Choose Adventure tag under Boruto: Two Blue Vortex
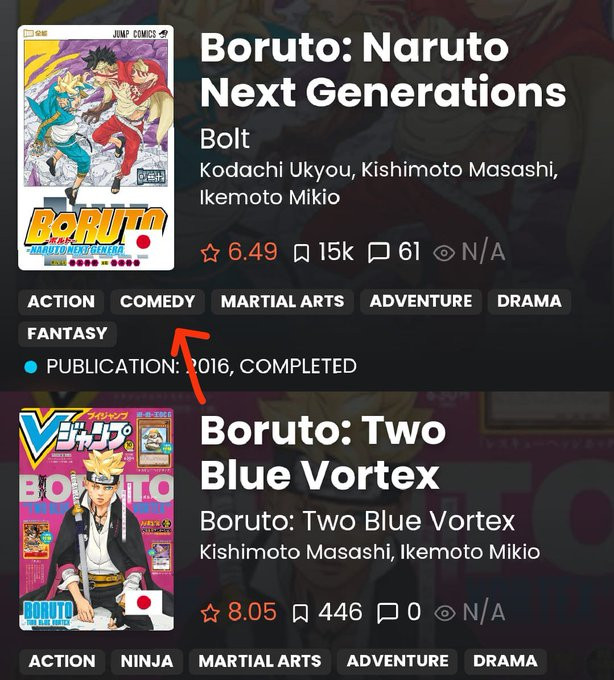 [398, 661]
